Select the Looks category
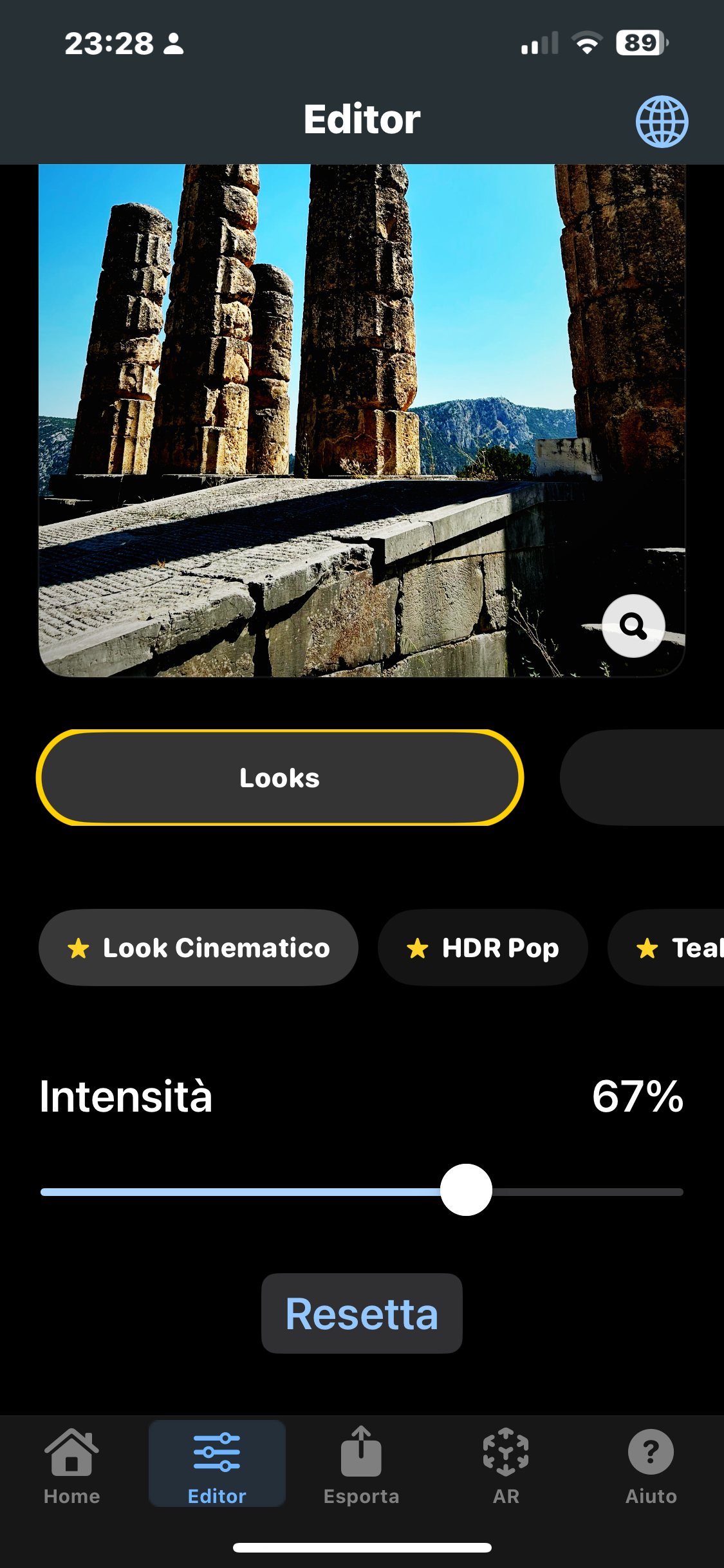The width and height of the screenshot is (724, 1568). [x=280, y=778]
